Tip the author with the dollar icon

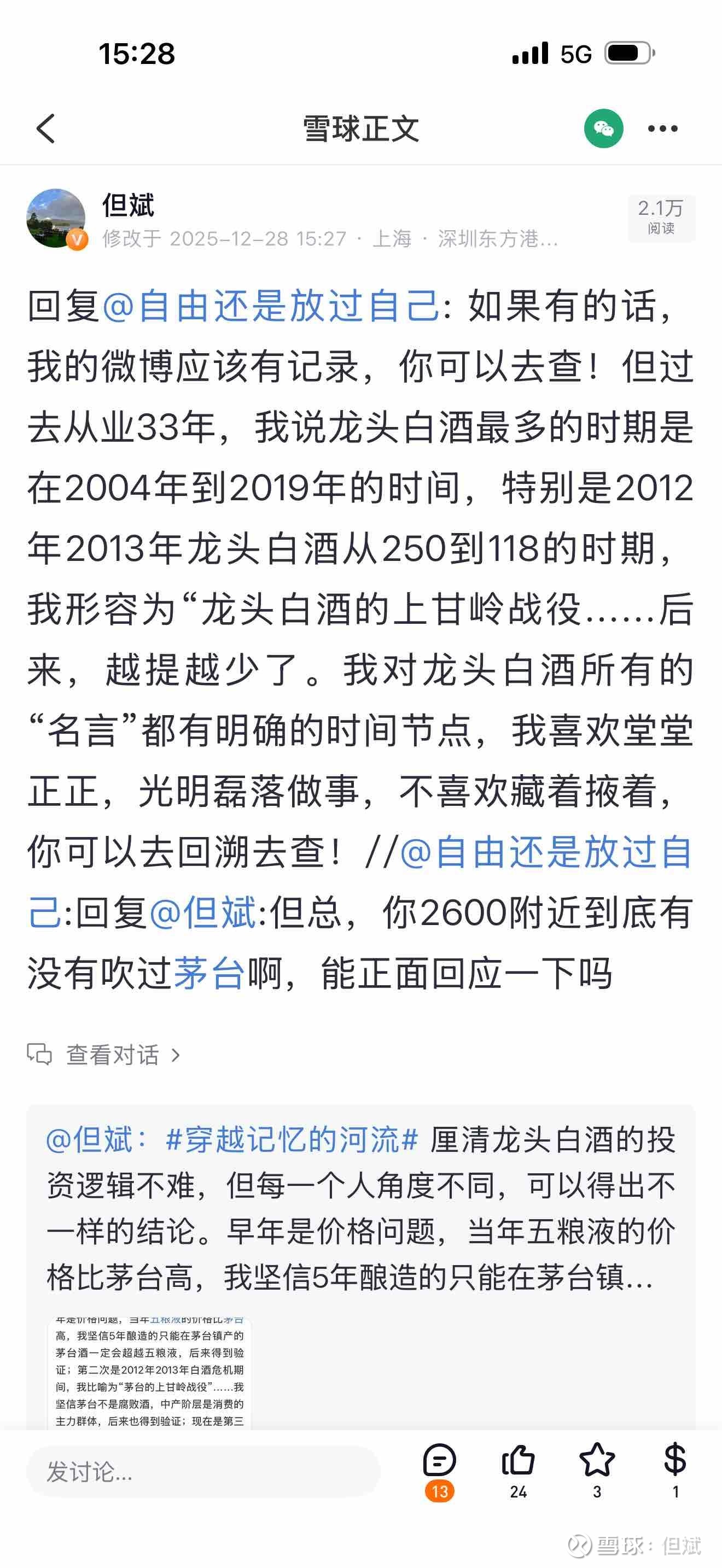click(x=675, y=1471)
